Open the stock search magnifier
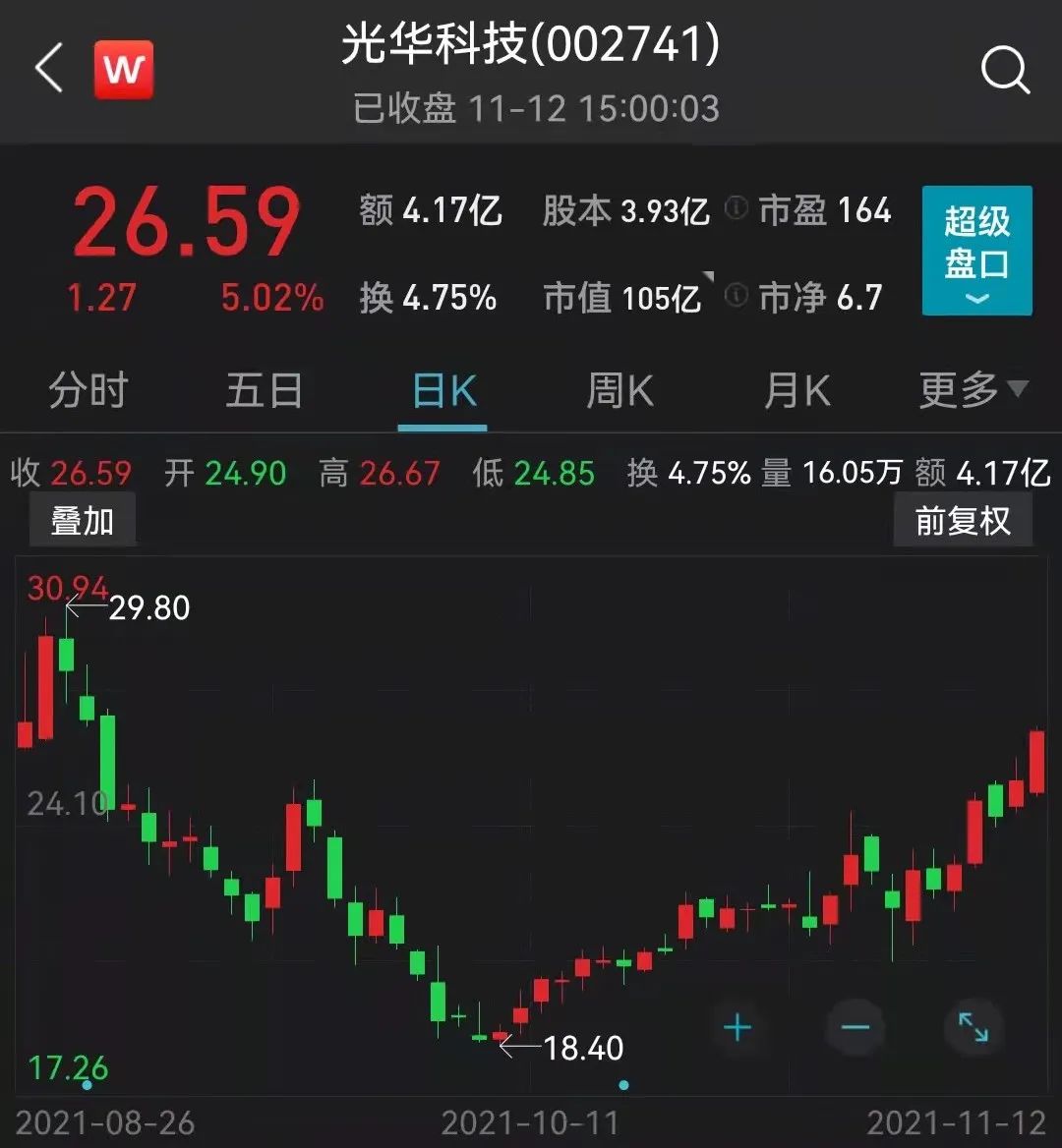1062x1148 pixels. 1005,71
